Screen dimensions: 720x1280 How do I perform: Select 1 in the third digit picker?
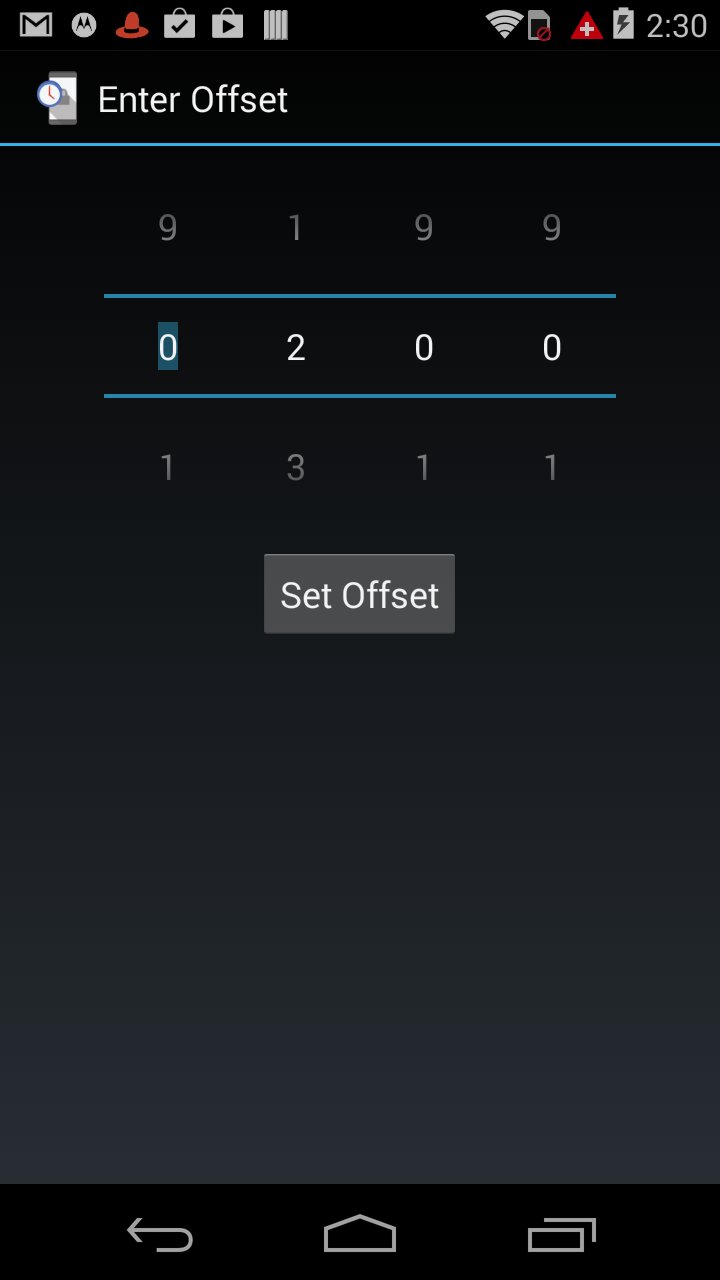(424, 467)
